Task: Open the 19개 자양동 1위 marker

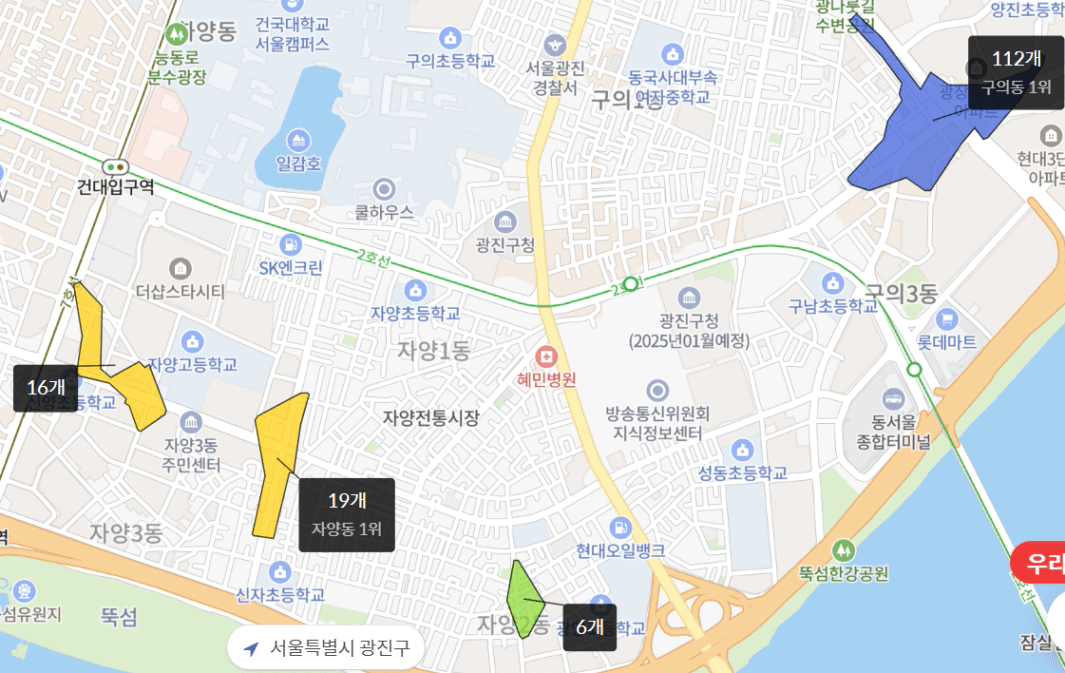Action: click(x=346, y=514)
